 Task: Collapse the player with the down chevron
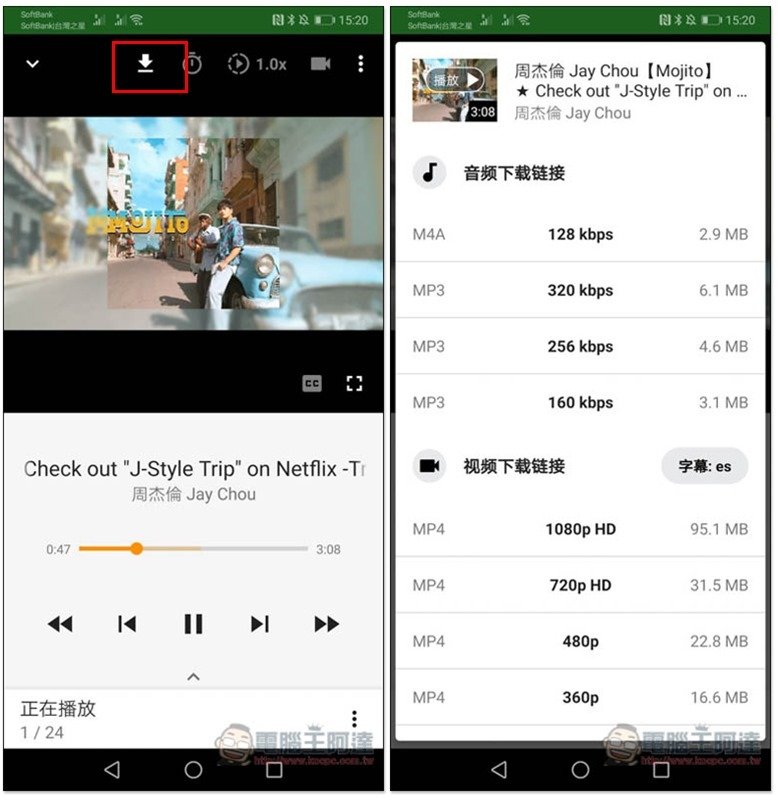click(x=32, y=64)
